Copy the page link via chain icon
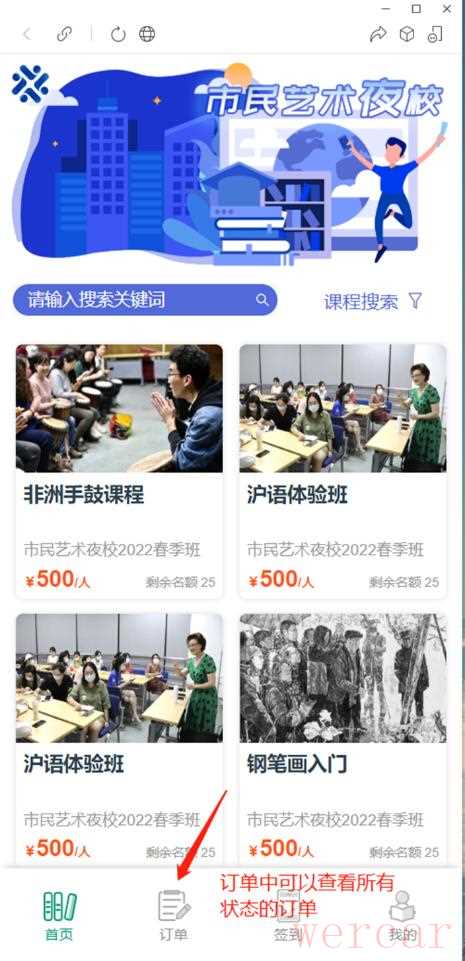The width and height of the screenshot is (465, 961). click(64, 34)
